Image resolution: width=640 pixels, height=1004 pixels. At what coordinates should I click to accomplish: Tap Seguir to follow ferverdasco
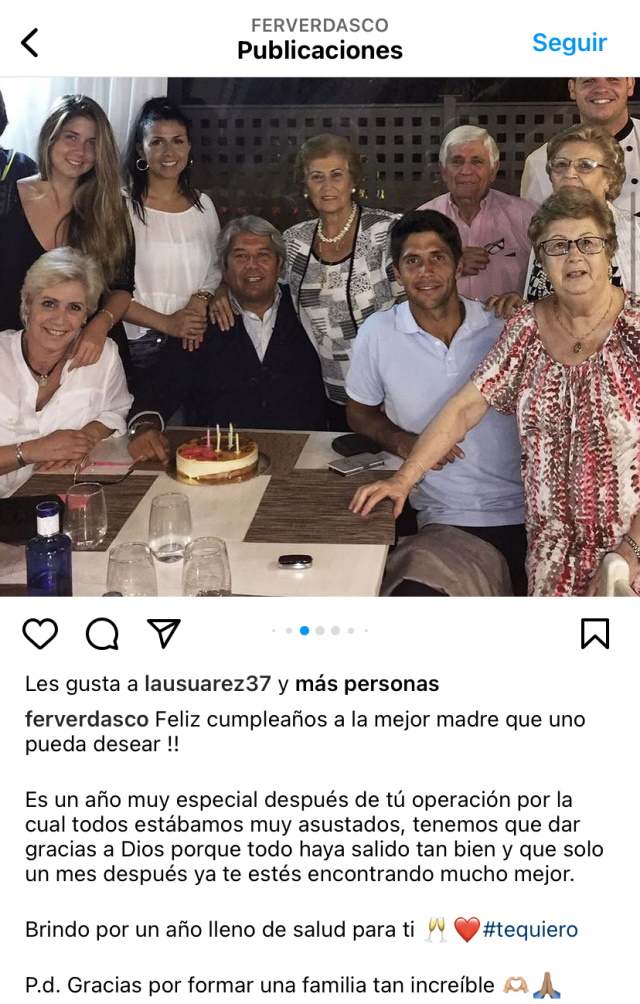click(x=569, y=42)
